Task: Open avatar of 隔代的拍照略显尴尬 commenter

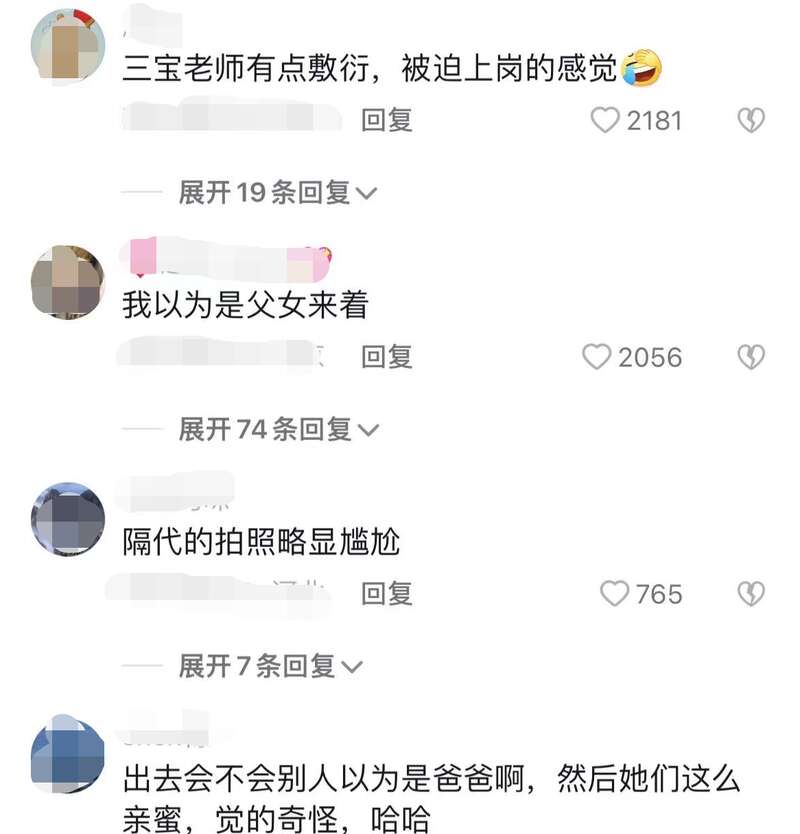Action: (68, 518)
